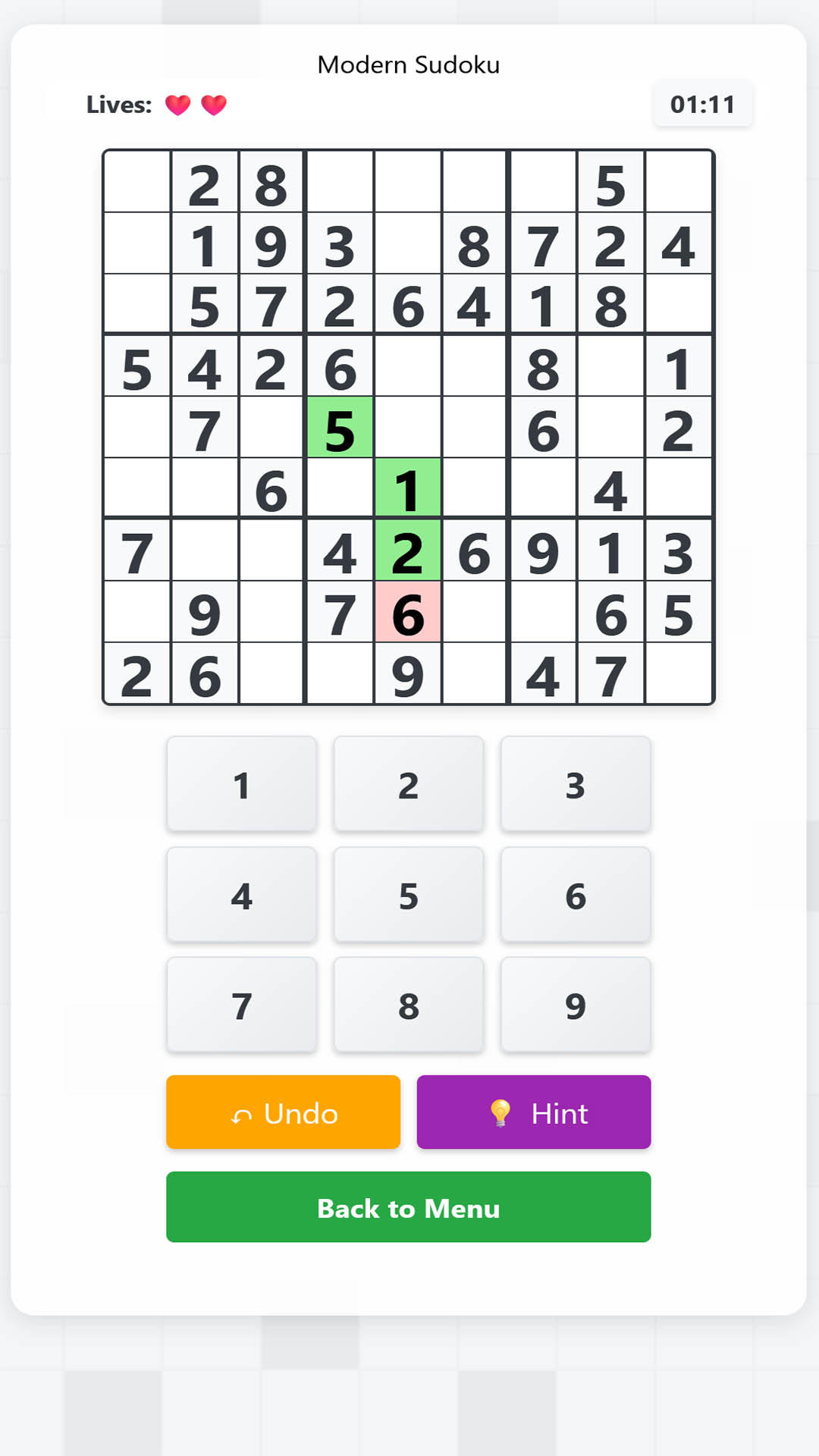Input number 6 using the keypad
This screenshot has height=1456, width=819.
[575, 896]
